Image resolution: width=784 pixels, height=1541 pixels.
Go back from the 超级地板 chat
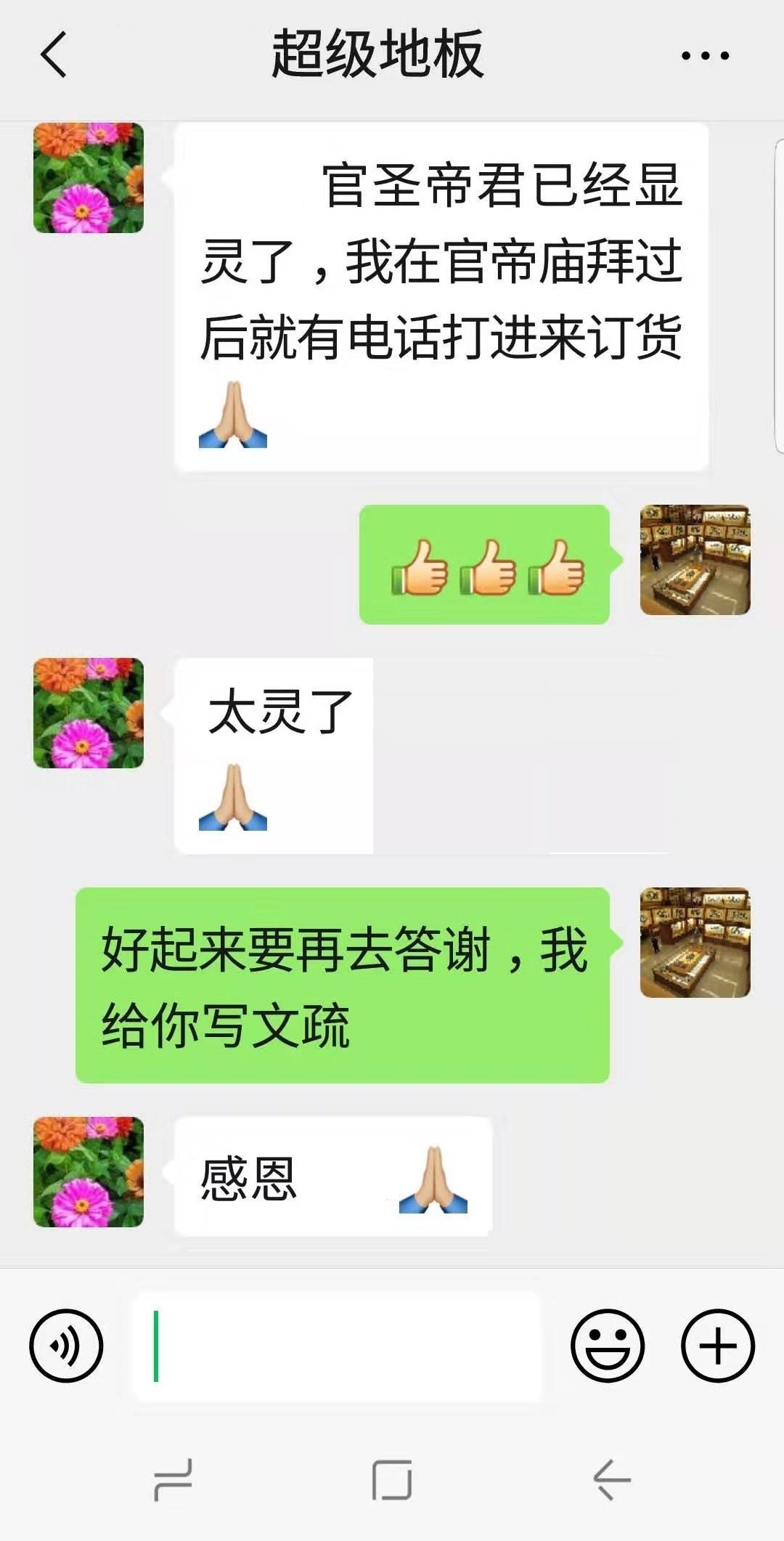coord(54,54)
